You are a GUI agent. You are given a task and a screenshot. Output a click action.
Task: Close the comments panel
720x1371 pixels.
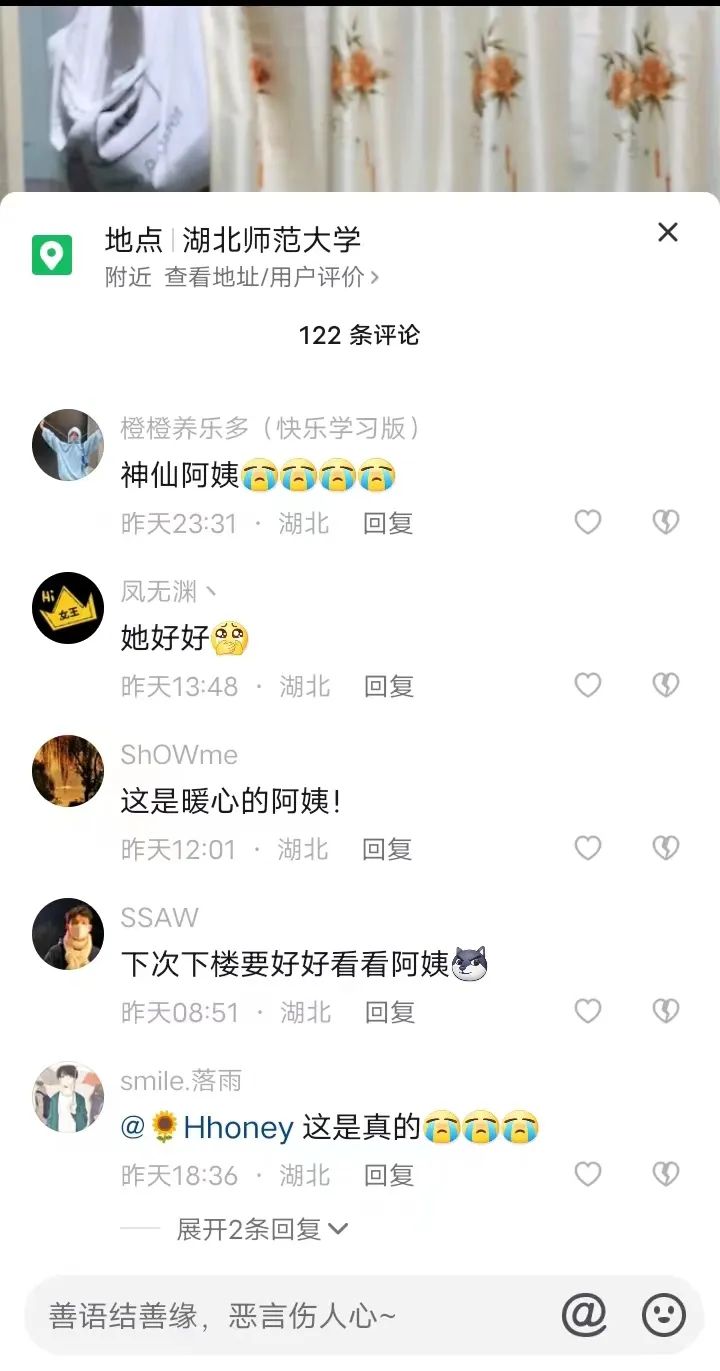(667, 233)
